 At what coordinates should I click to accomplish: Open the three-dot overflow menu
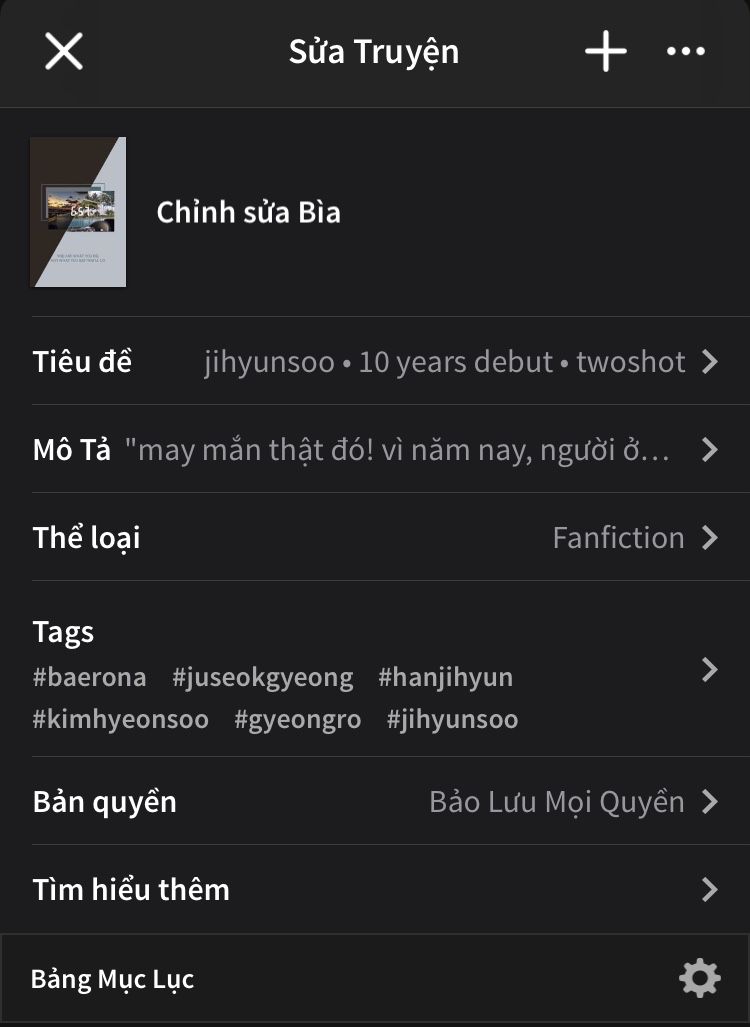click(686, 51)
